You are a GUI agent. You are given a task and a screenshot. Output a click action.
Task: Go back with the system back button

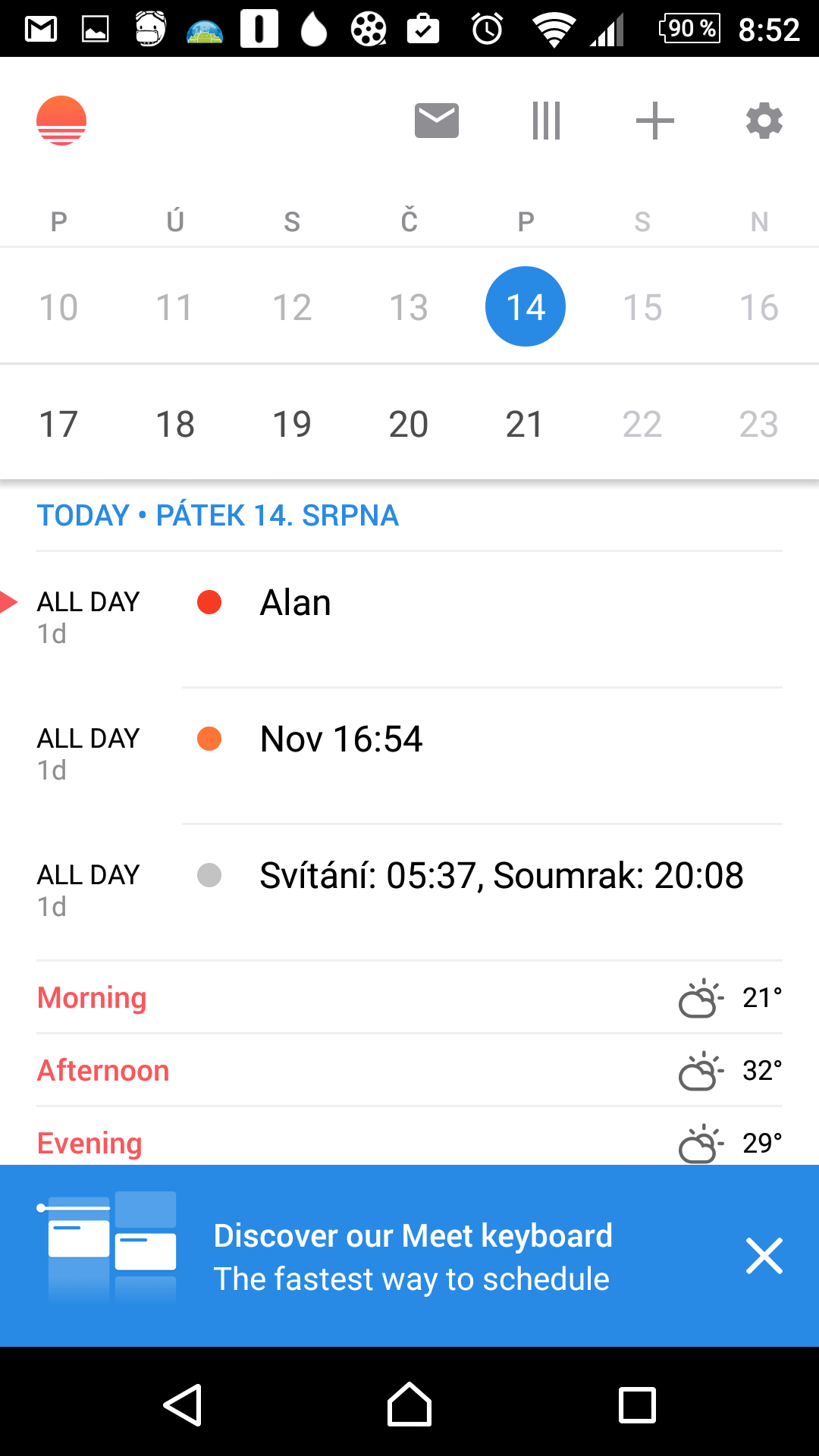pyautogui.click(x=183, y=1404)
